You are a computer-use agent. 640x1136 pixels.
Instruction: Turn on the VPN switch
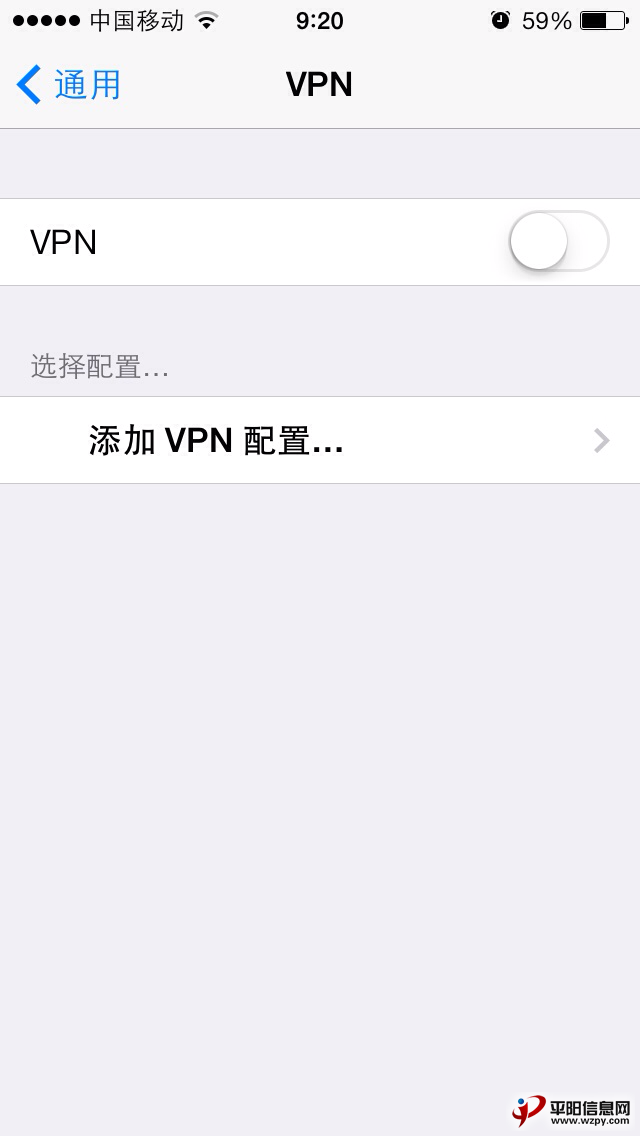click(558, 241)
